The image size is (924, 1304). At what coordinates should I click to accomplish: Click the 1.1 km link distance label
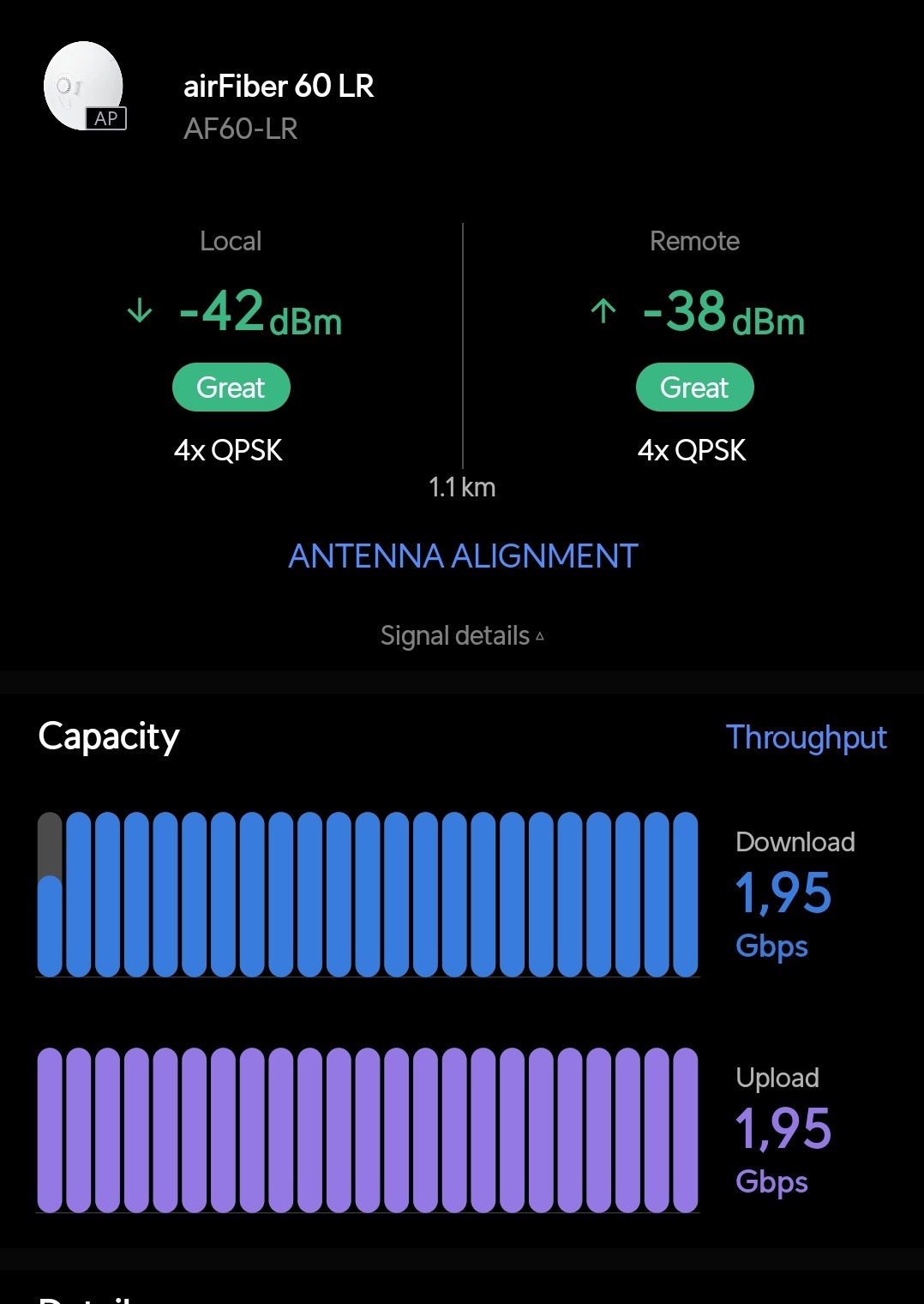tap(461, 486)
